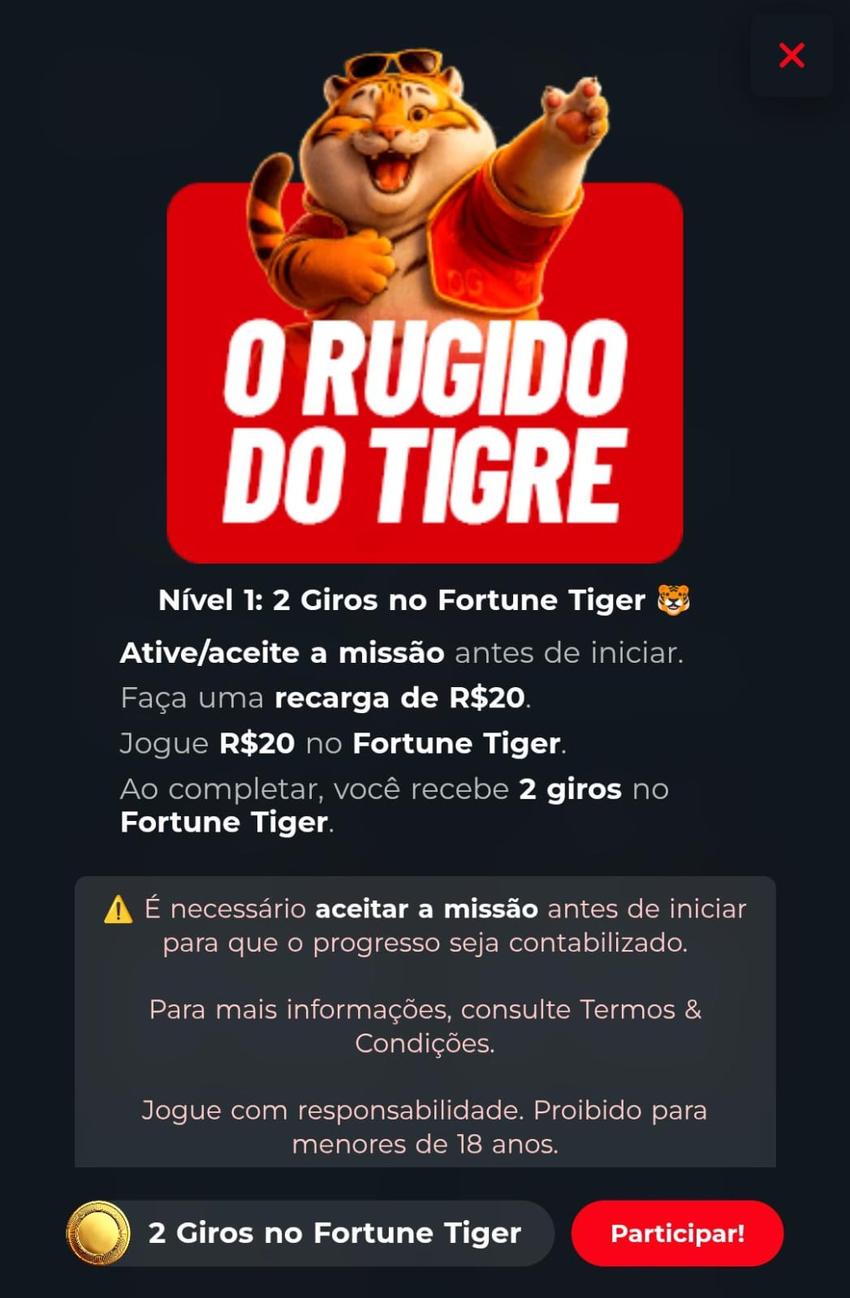Click the 2 giros reward text
The width and height of the screenshot is (850, 1298).
(x=568, y=788)
